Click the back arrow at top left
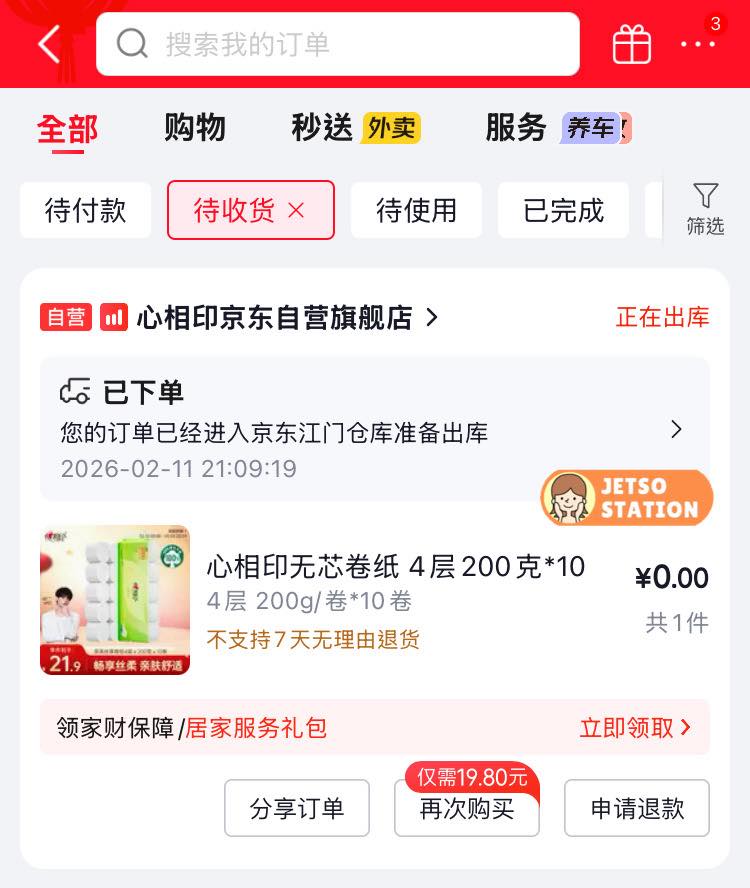This screenshot has width=750, height=888. click(45, 44)
